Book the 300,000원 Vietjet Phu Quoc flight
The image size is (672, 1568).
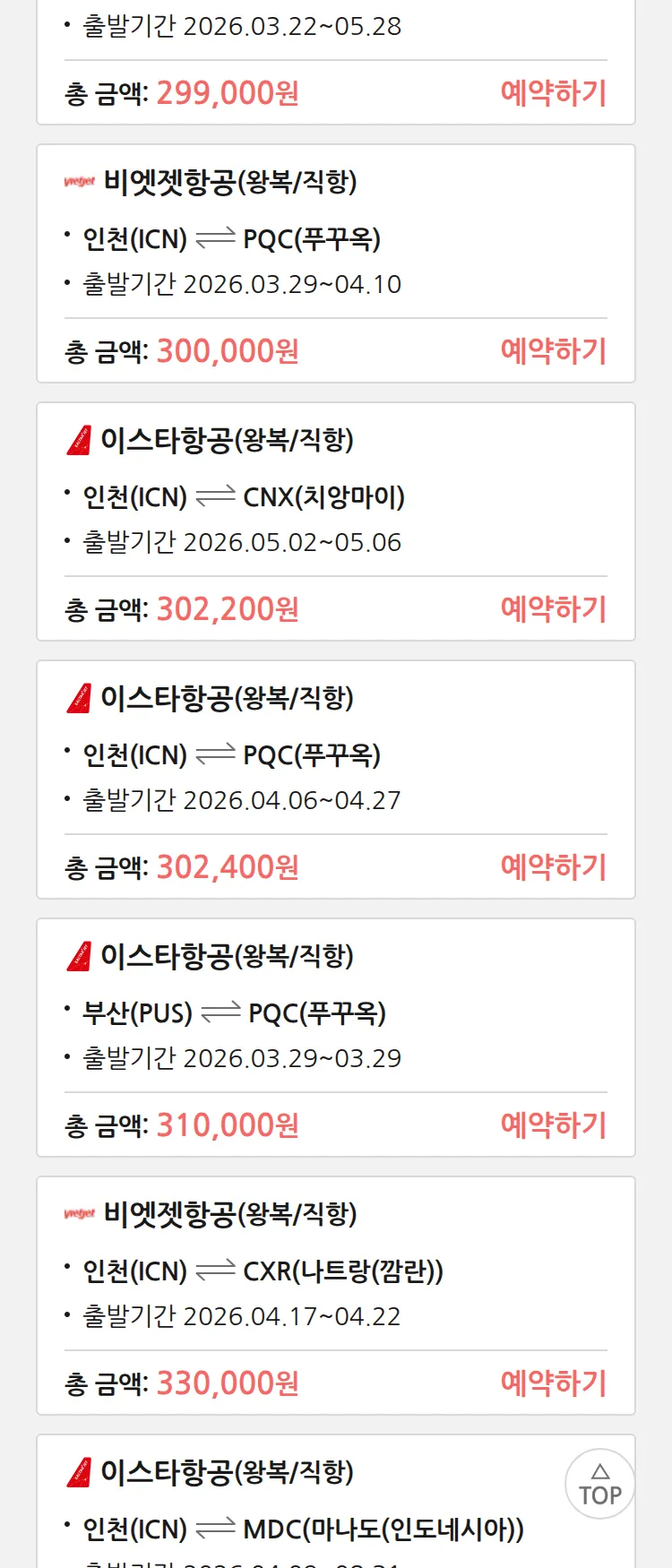553,351
